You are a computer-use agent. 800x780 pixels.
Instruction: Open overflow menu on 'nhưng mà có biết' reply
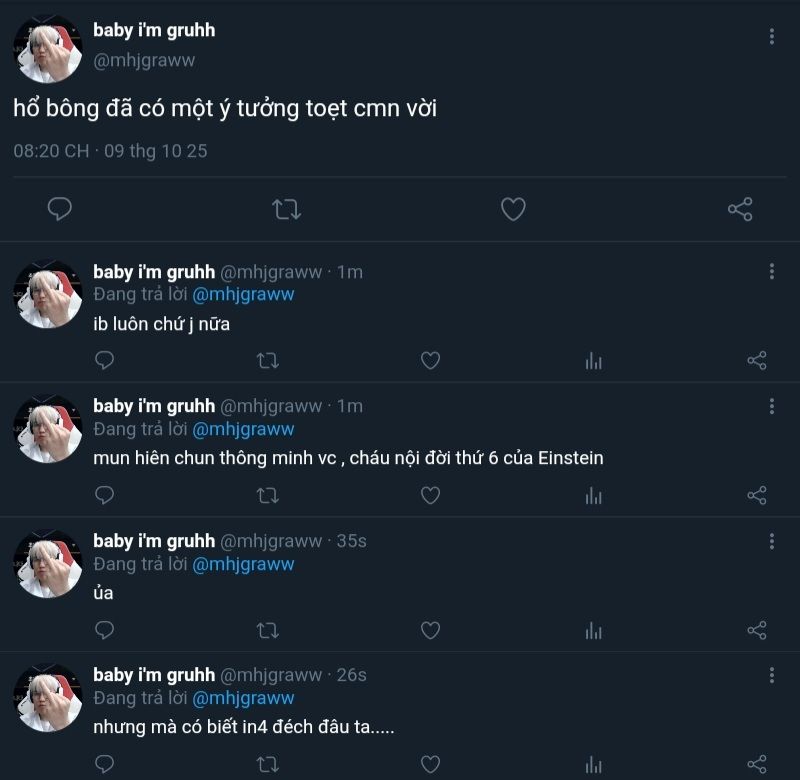click(x=772, y=675)
